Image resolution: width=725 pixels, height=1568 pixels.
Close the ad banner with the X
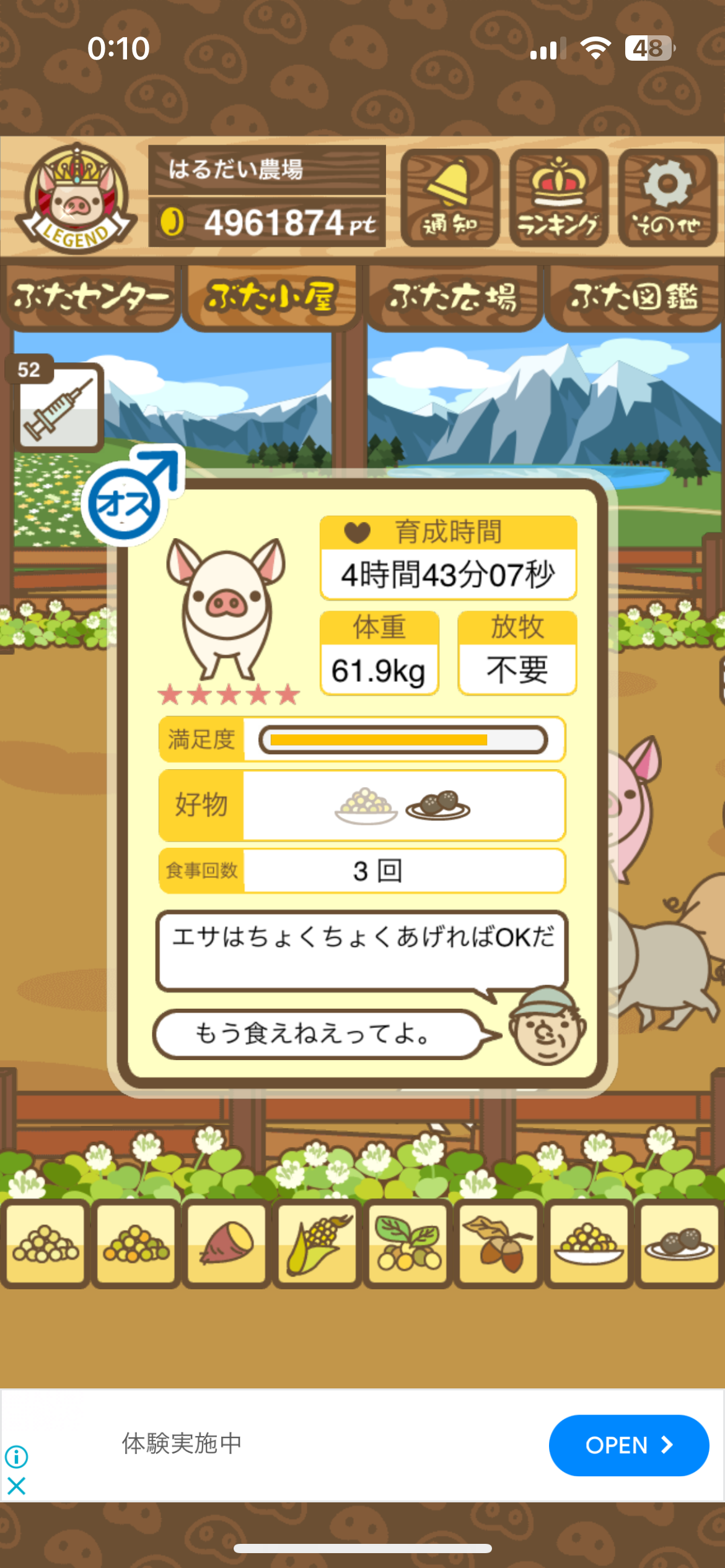pos(17,1486)
